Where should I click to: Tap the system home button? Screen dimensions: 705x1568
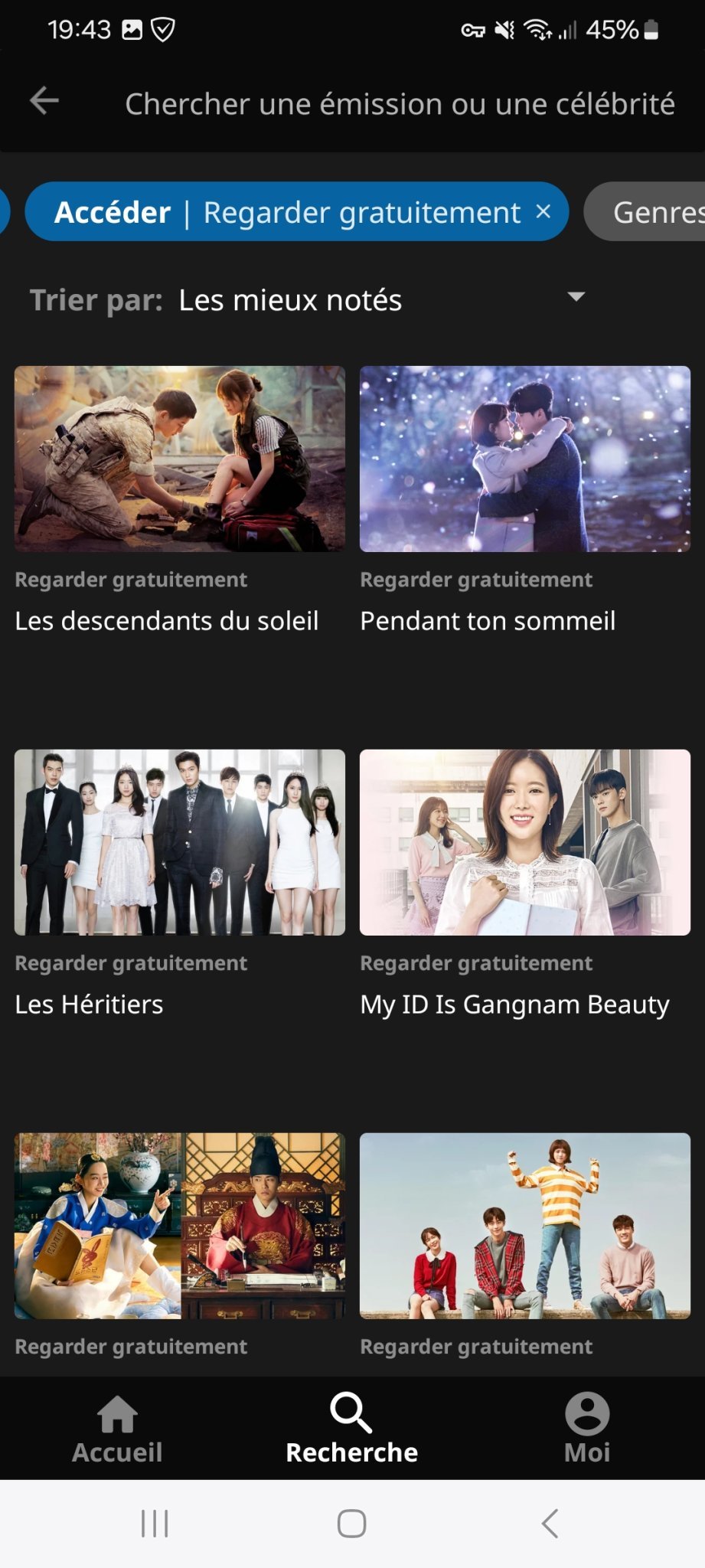[351, 1524]
